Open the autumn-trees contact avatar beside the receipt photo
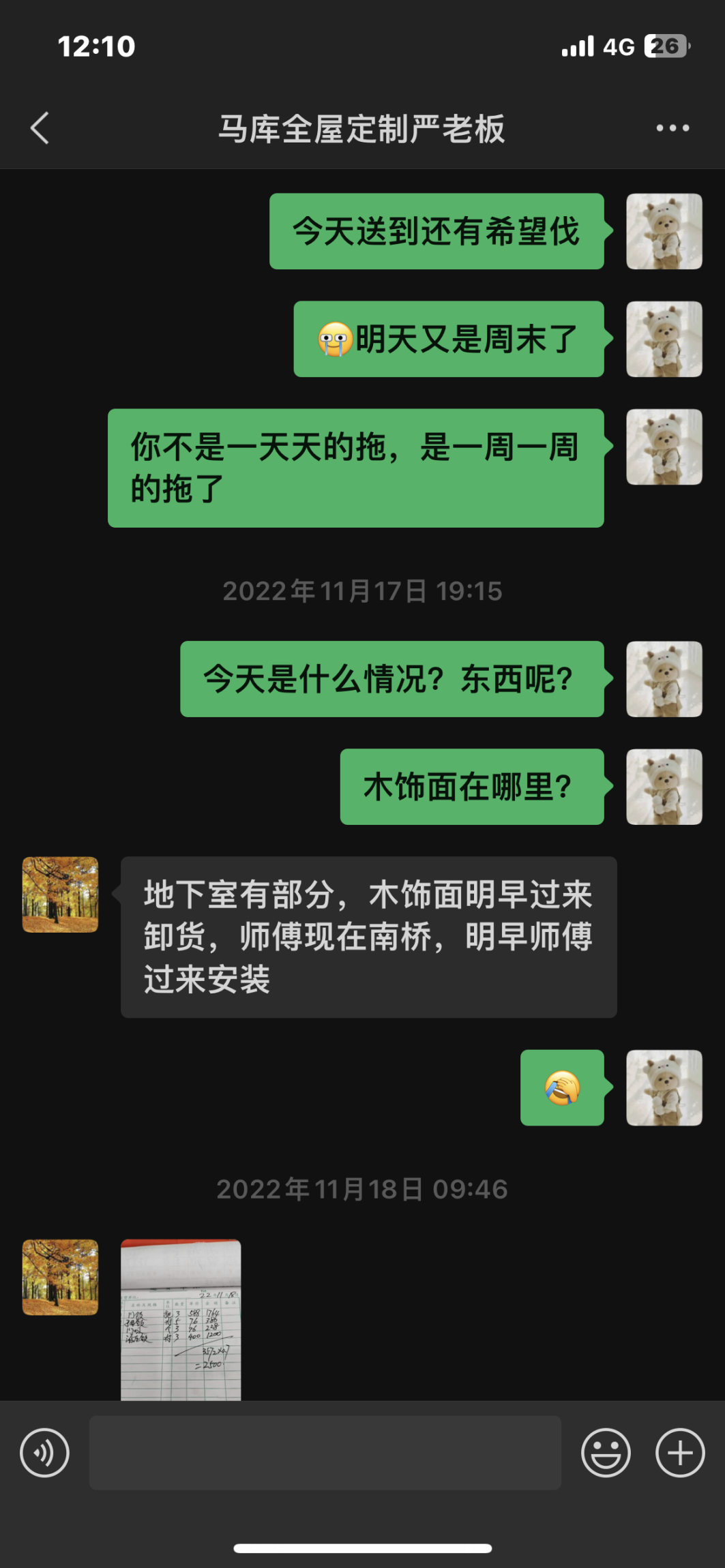 coord(61,1277)
